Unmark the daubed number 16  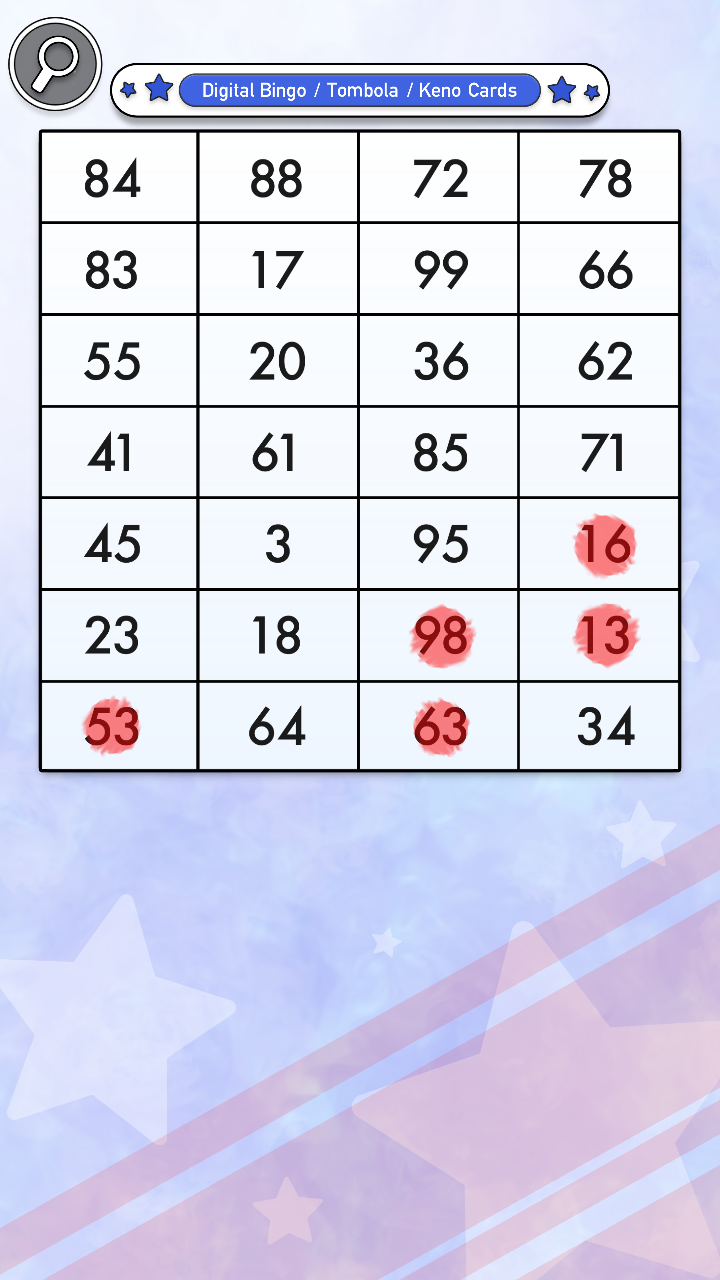(x=605, y=544)
